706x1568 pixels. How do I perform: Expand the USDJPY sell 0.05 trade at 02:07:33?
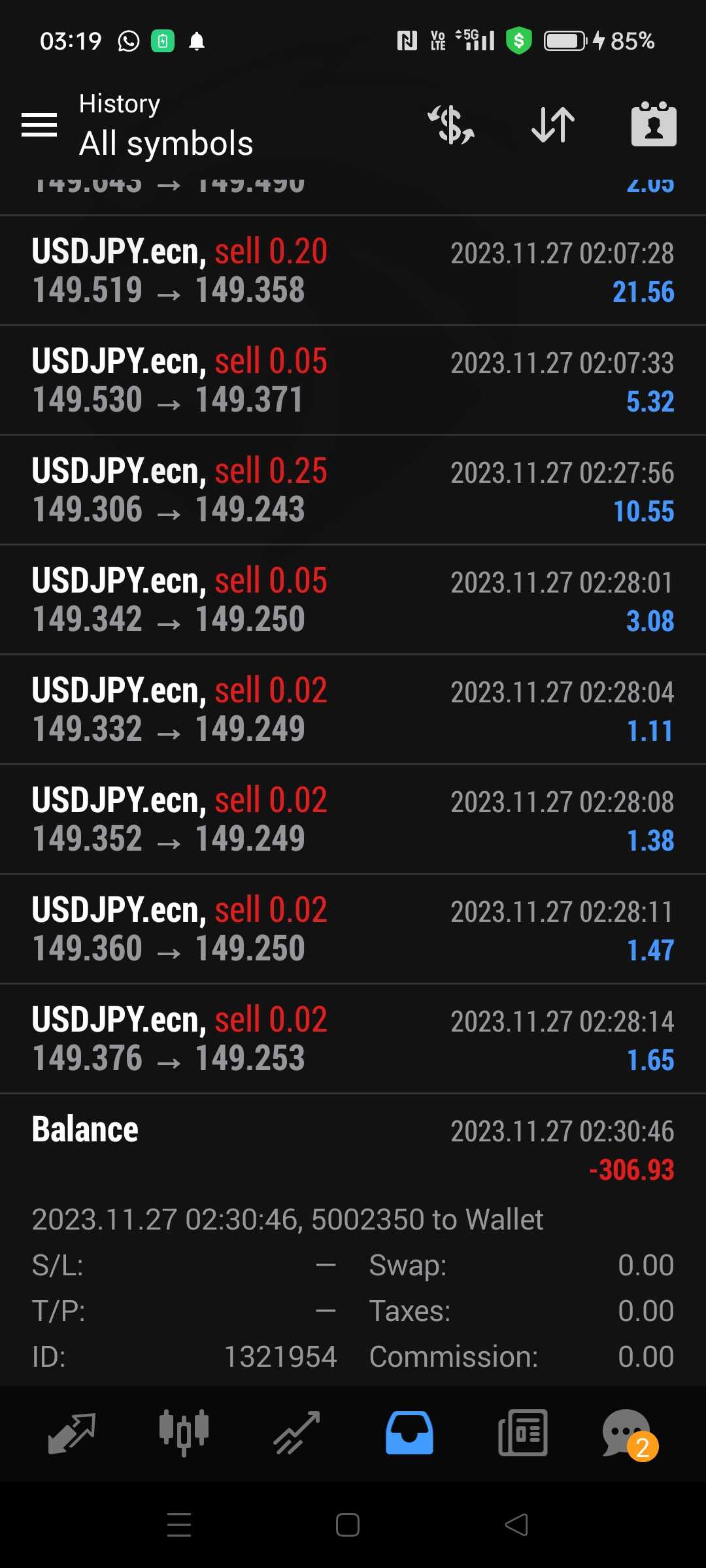(353, 380)
